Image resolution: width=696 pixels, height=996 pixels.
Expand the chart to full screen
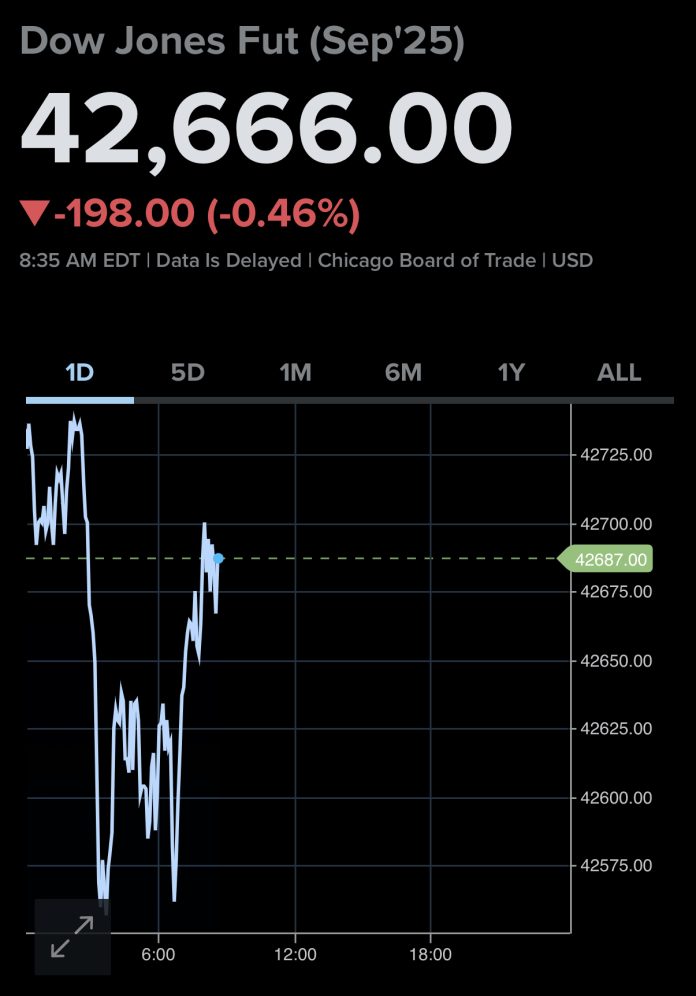tap(72, 937)
